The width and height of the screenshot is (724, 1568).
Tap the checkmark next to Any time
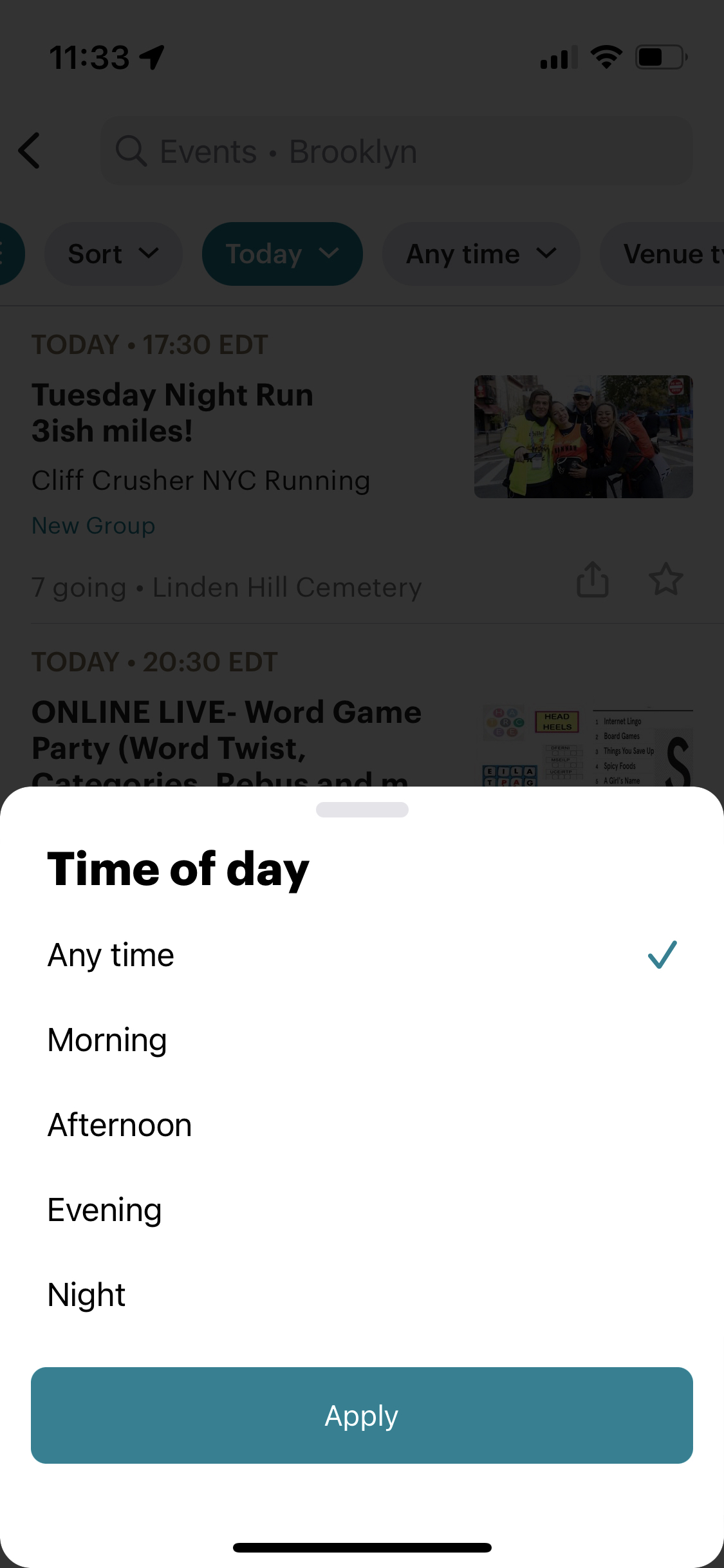(662, 955)
